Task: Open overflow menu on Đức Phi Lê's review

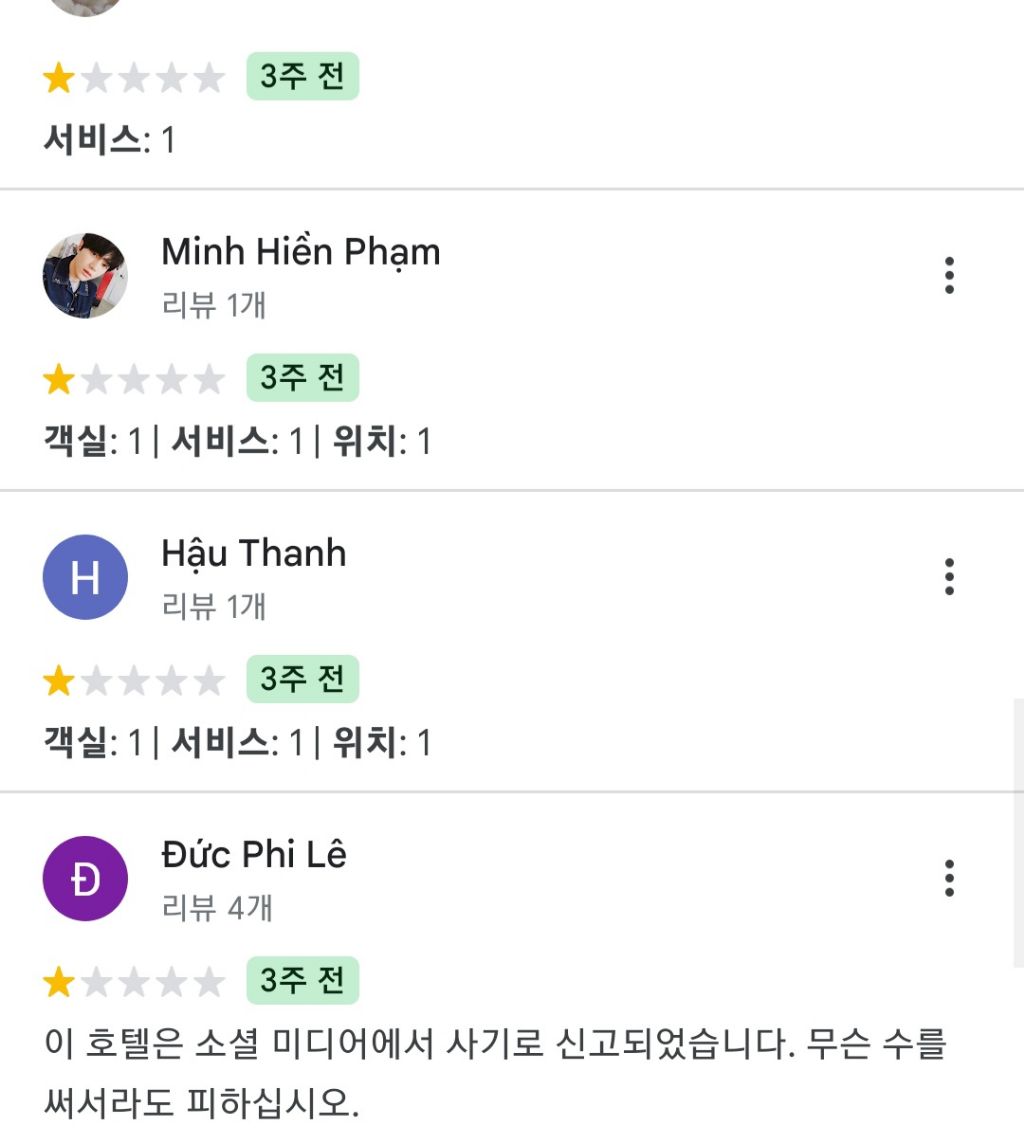Action: coord(949,878)
